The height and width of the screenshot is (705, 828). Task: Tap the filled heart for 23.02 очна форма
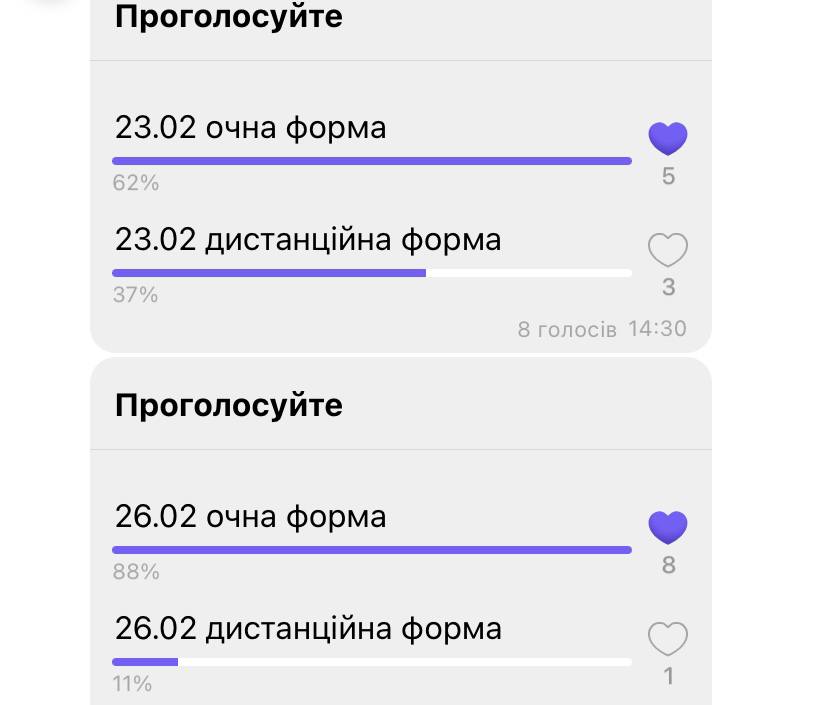(x=668, y=138)
